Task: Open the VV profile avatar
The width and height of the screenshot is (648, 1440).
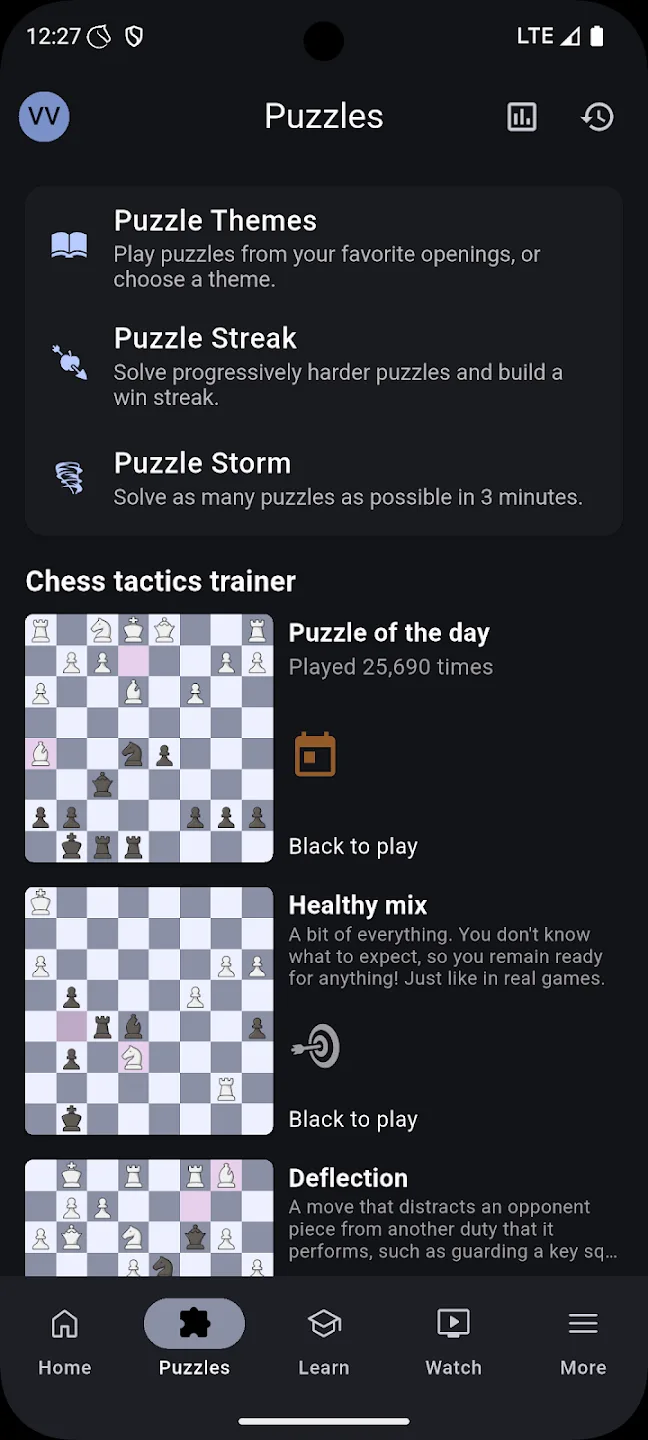Action: [x=44, y=116]
